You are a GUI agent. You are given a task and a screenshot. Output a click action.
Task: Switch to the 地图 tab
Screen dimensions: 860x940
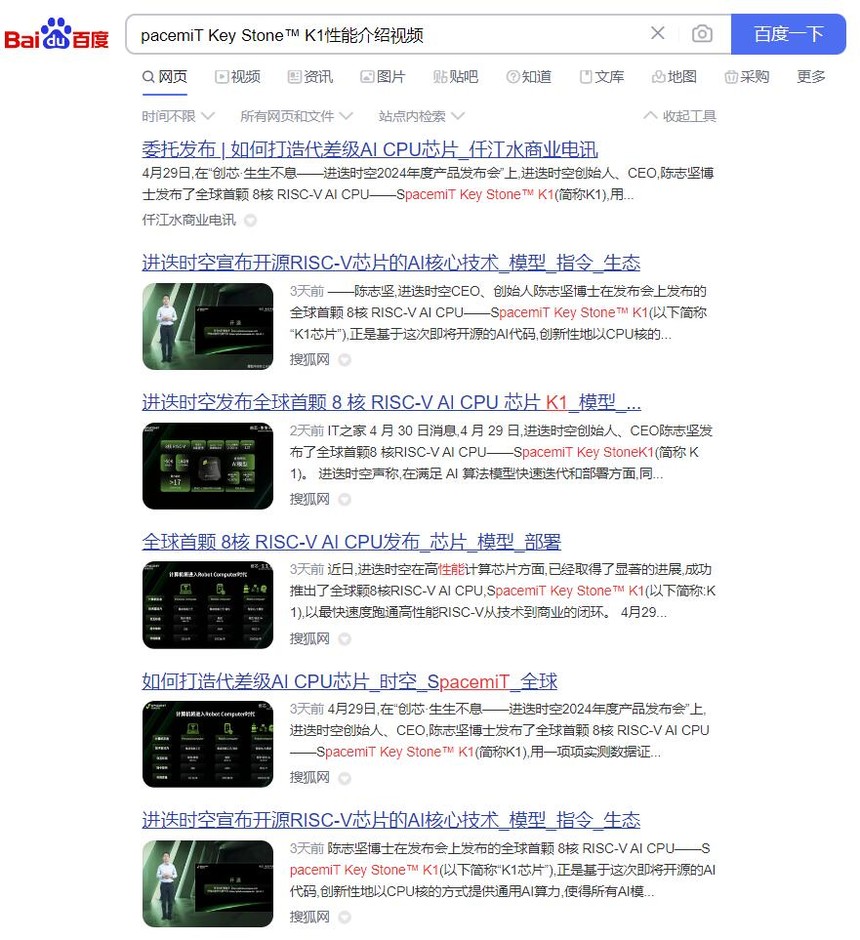pyautogui.click(x=674, y=77)
